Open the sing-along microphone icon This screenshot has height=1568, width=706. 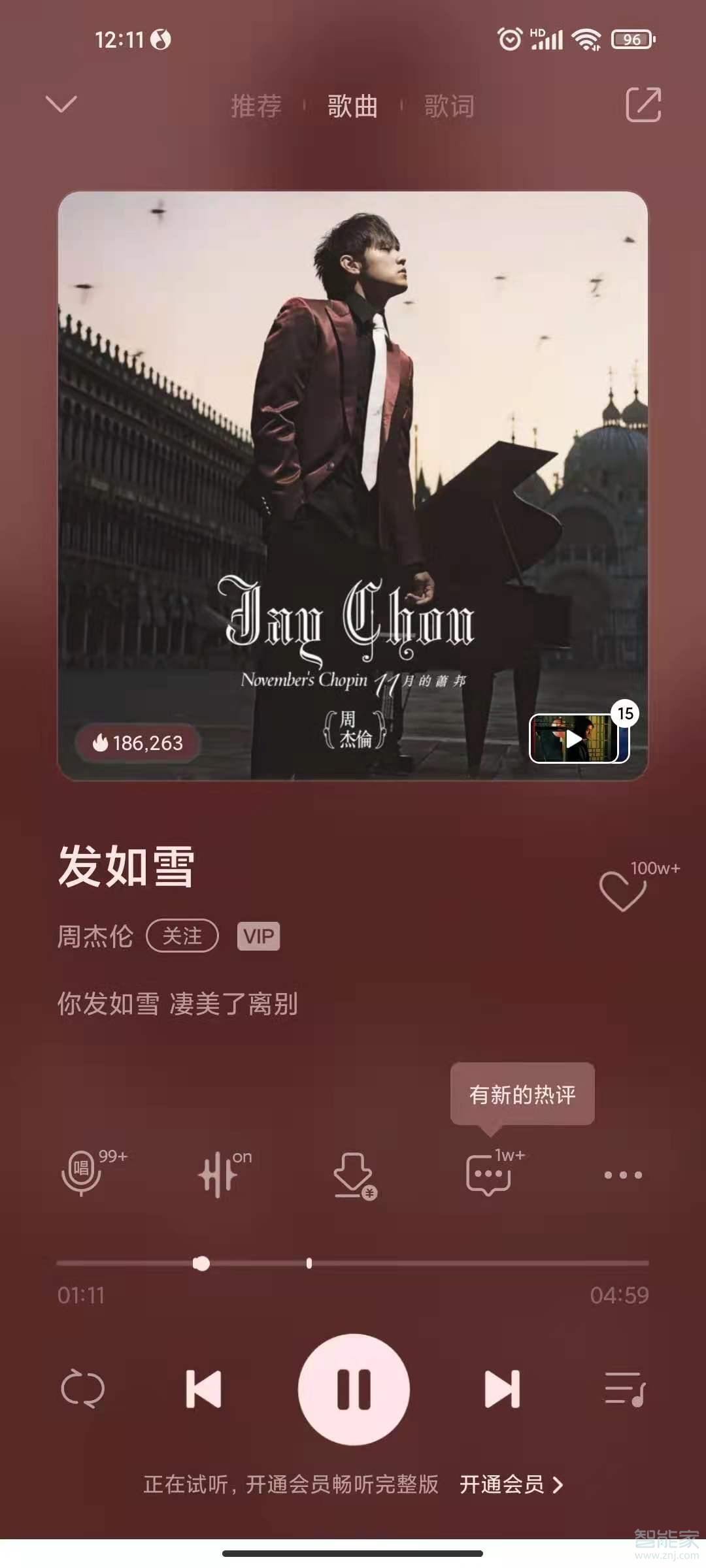click(x=82, y=1174)
